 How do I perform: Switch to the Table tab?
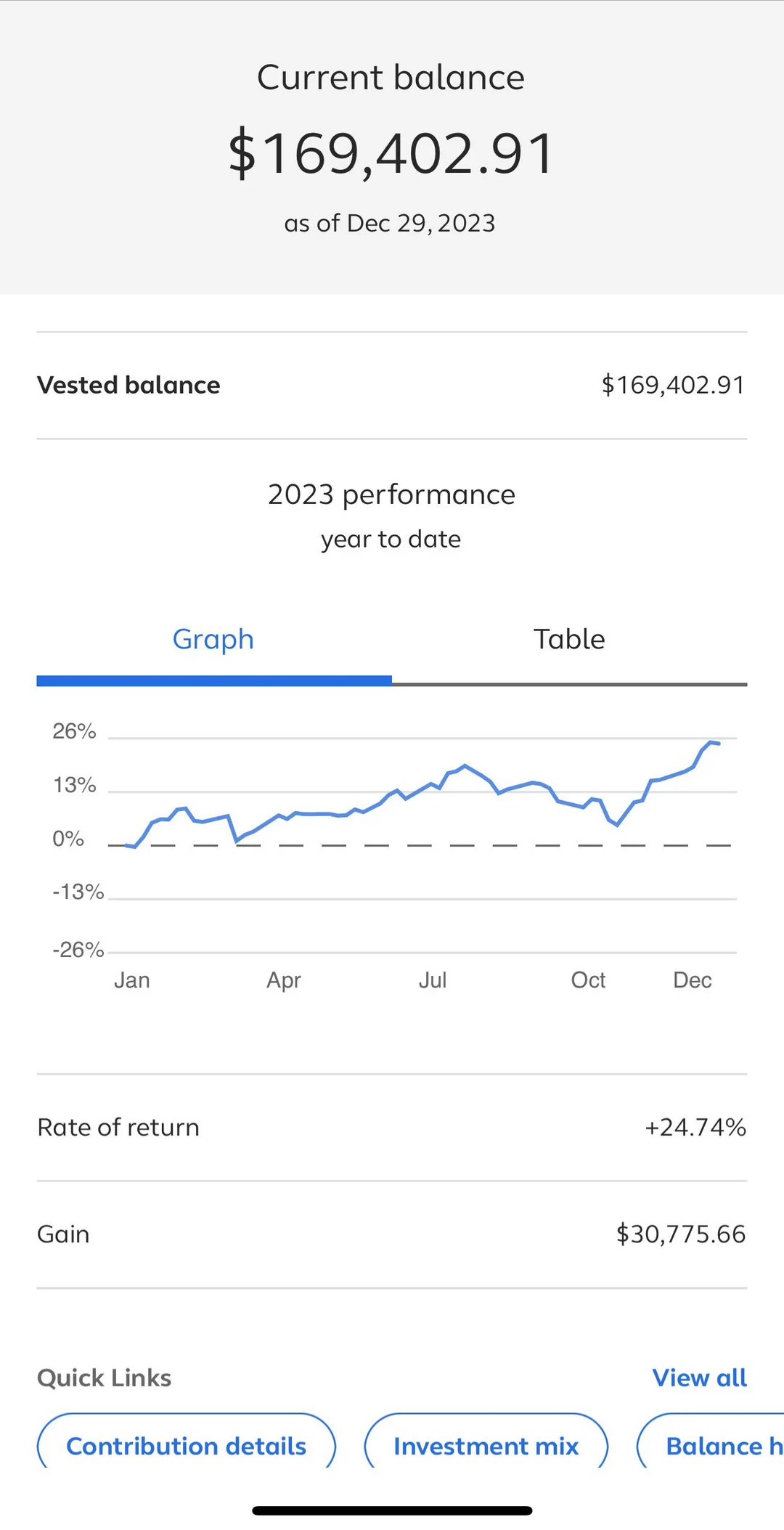point(569,639)
